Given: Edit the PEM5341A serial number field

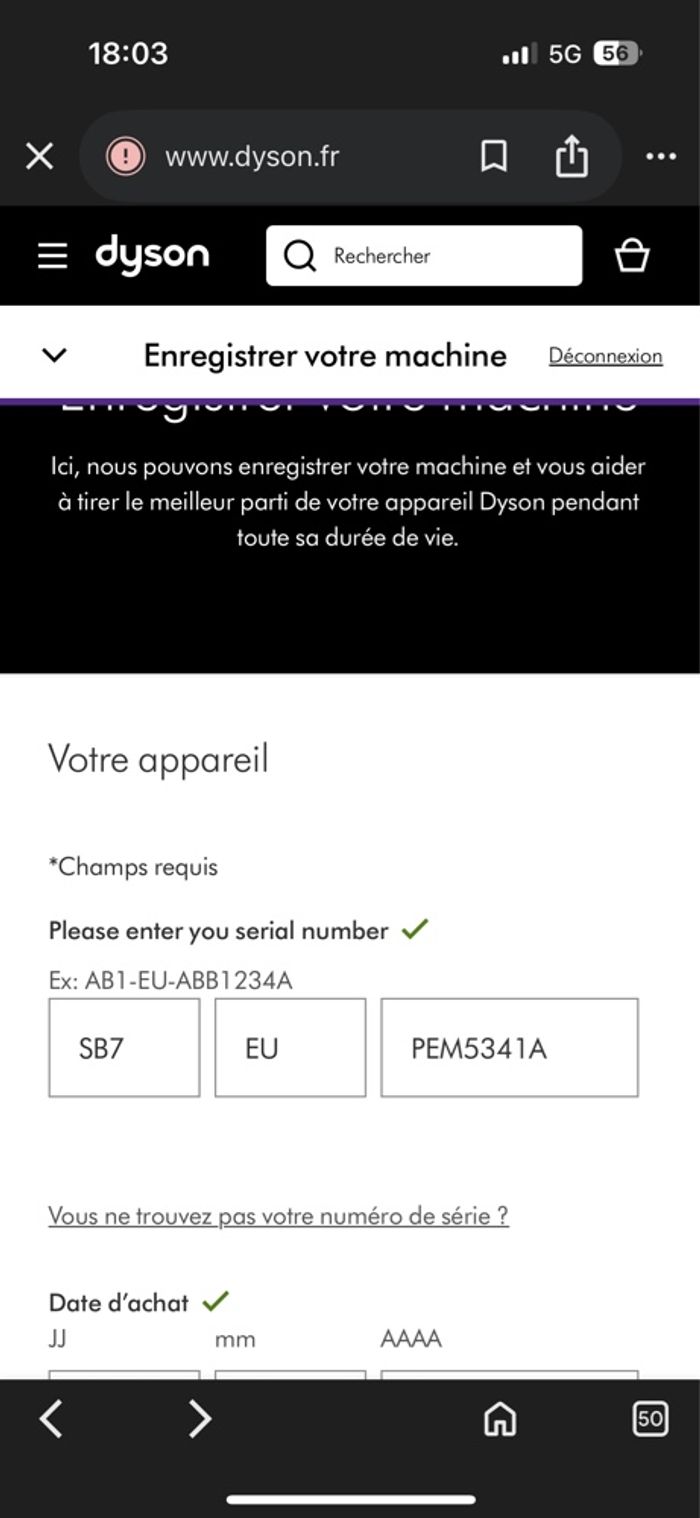Looking at the screenshot, I should tap(509, 1048).
